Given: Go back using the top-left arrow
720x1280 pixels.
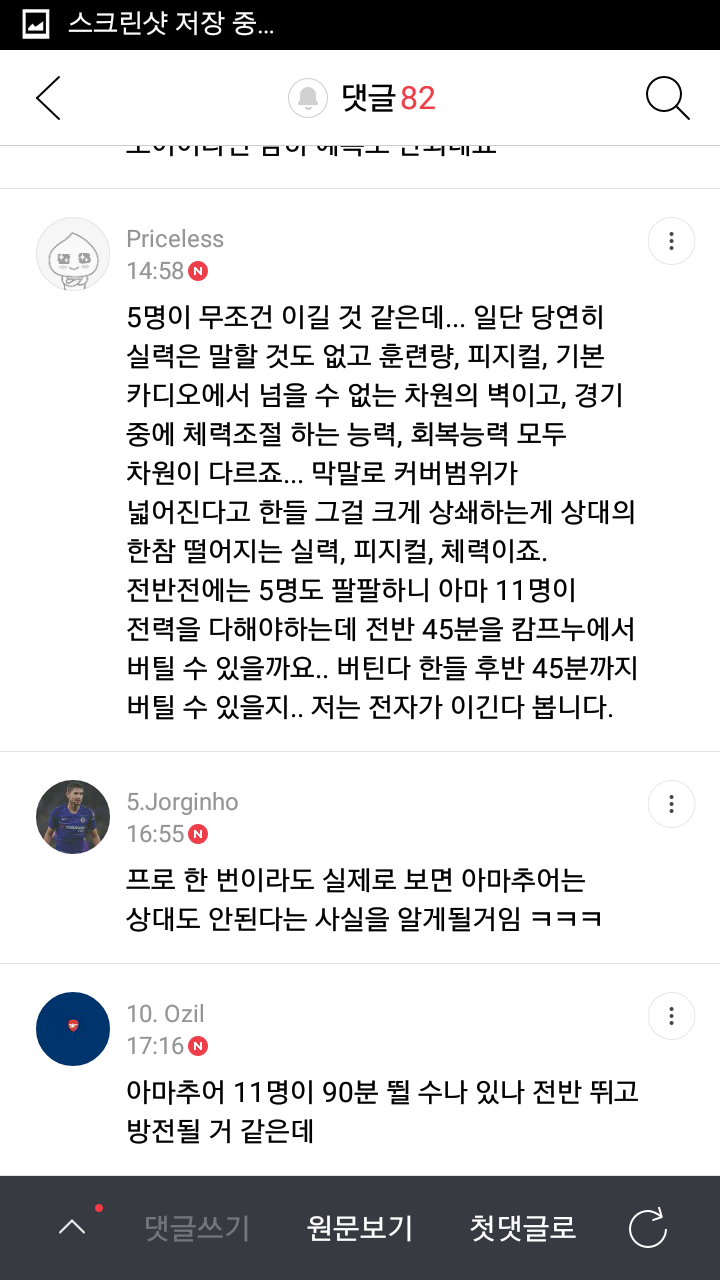Looking at the screenshot, I should [x=48, y=98].
